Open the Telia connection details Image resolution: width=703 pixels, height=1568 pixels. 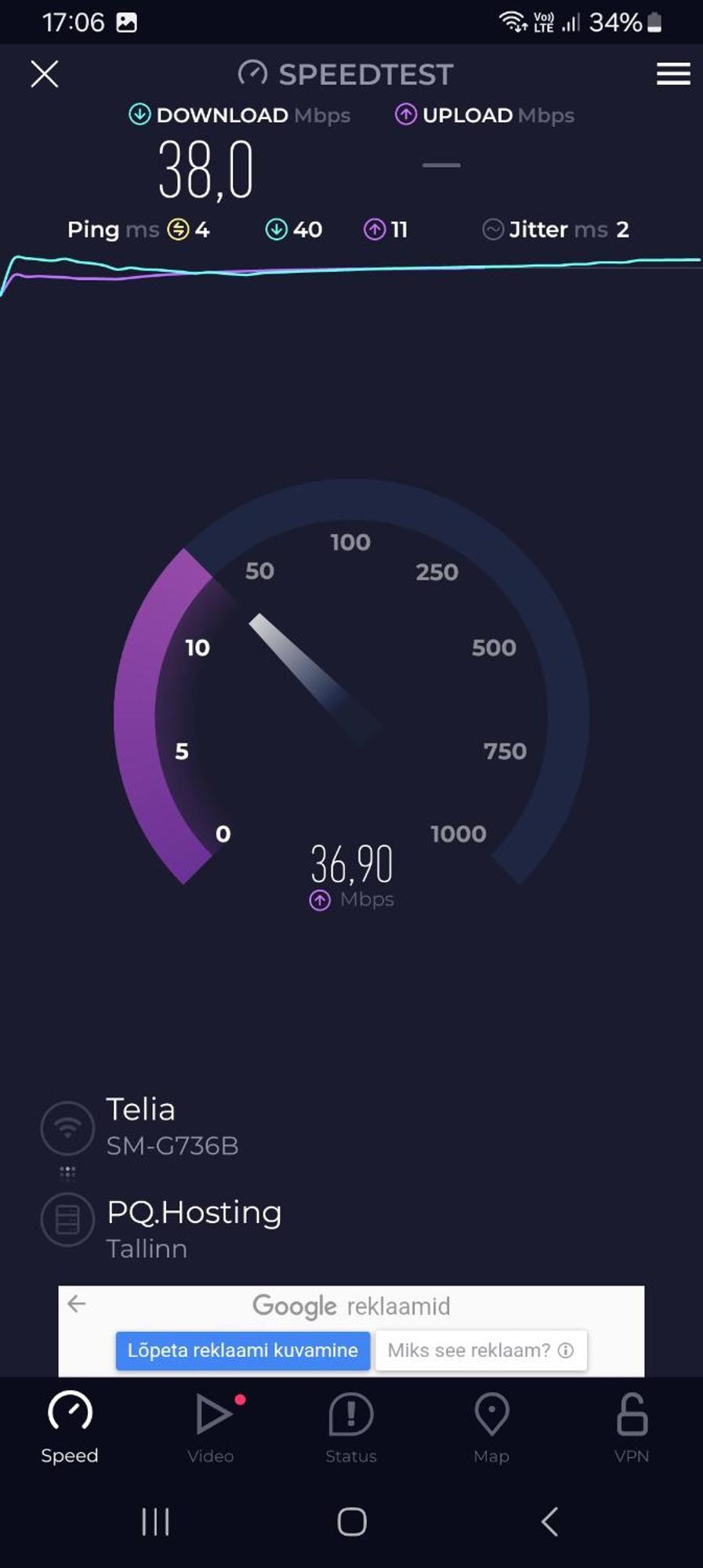pyautogui.click(x=141, y=1126)
